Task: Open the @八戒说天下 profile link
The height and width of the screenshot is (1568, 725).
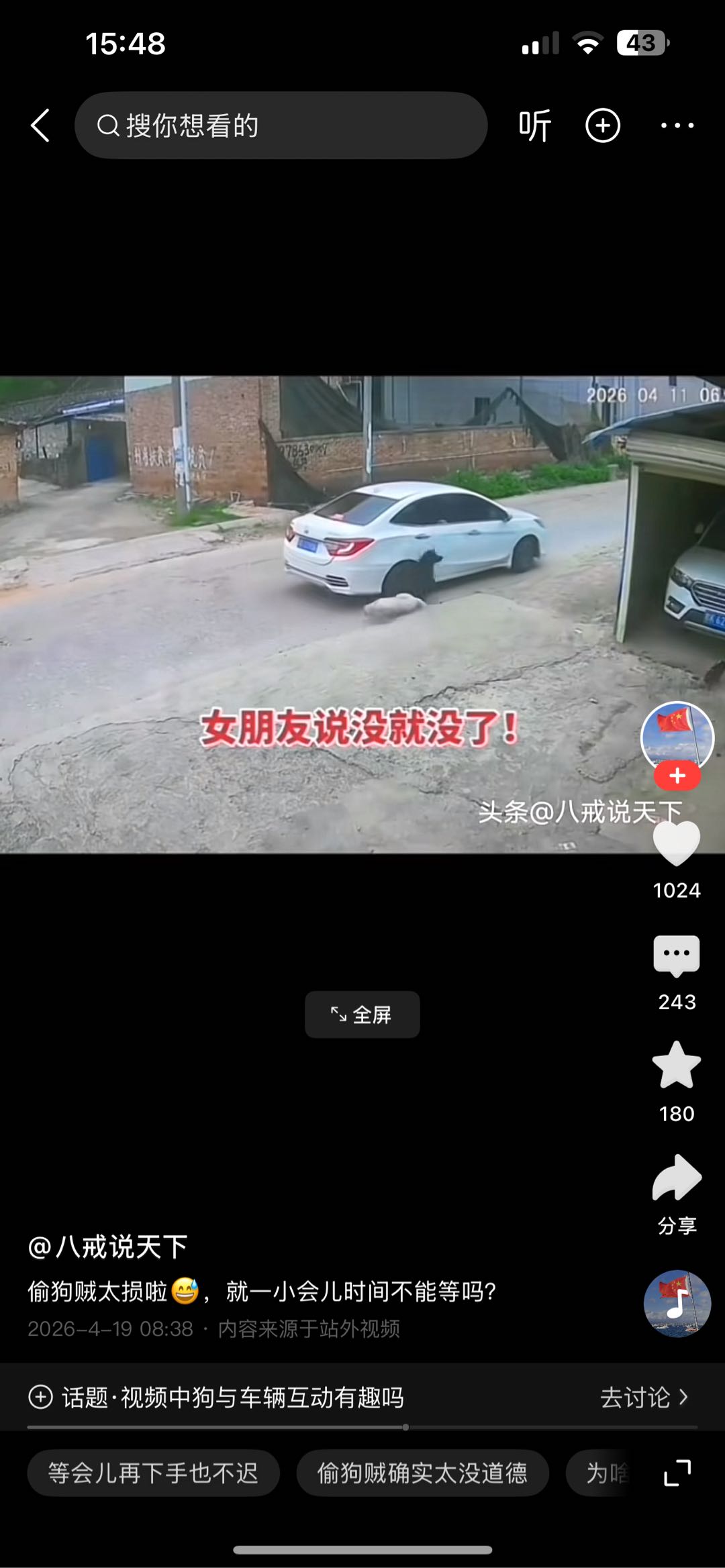Action: click(109, 1246)
